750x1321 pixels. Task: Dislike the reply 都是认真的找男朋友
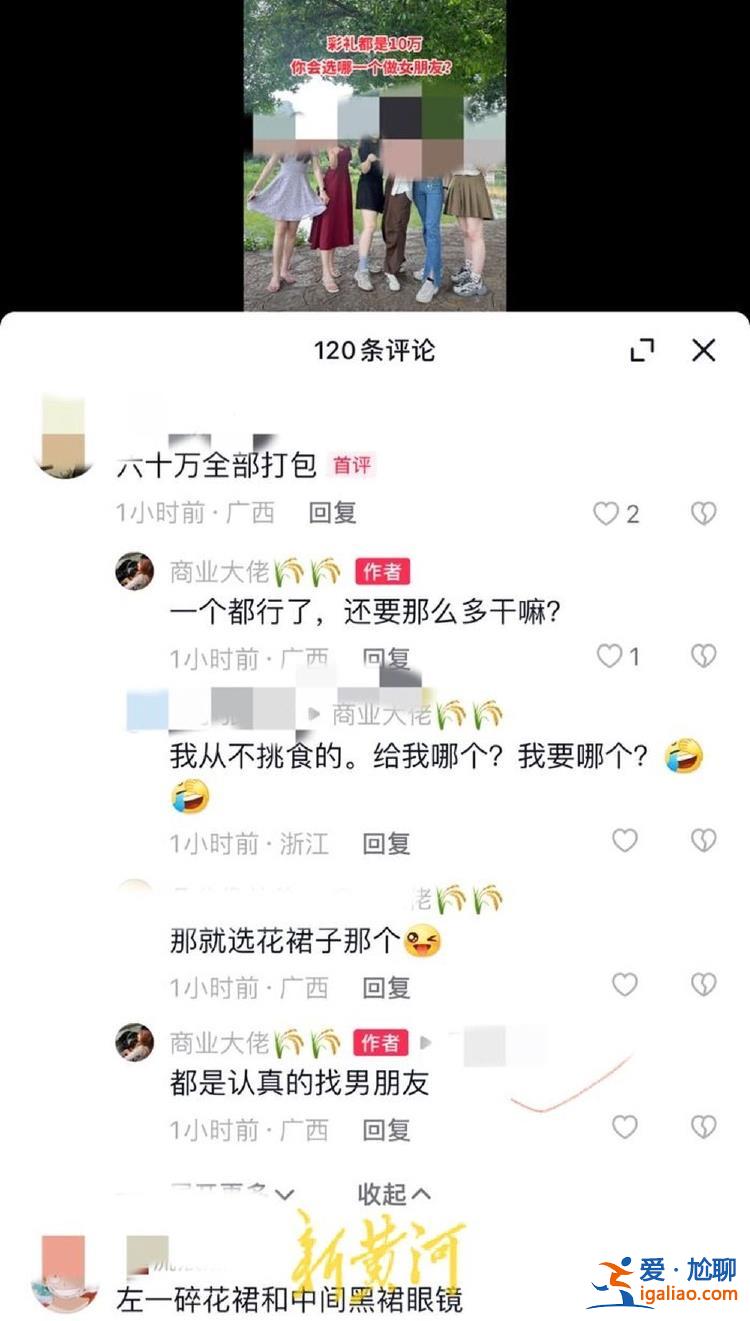coord(704,1127)
